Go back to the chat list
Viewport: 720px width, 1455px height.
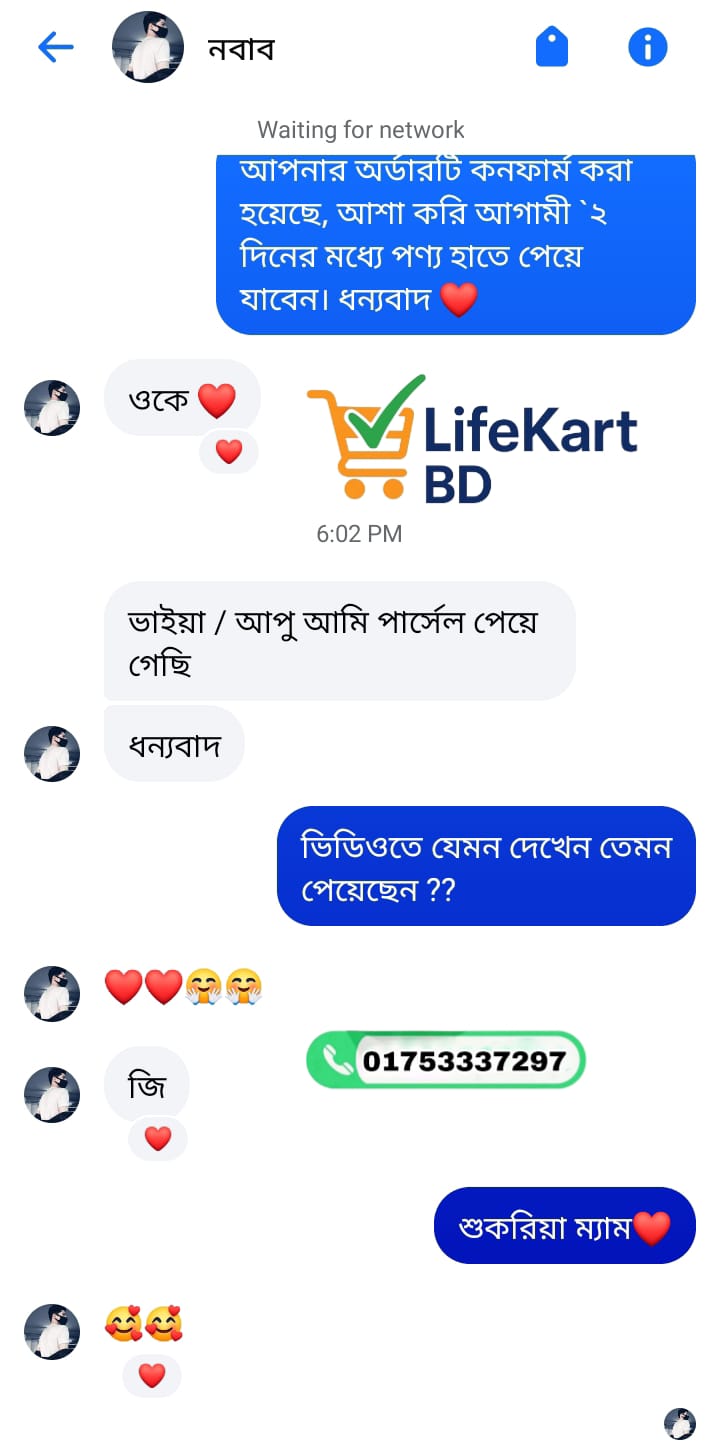pyautogui.click(x=56, y=47)
